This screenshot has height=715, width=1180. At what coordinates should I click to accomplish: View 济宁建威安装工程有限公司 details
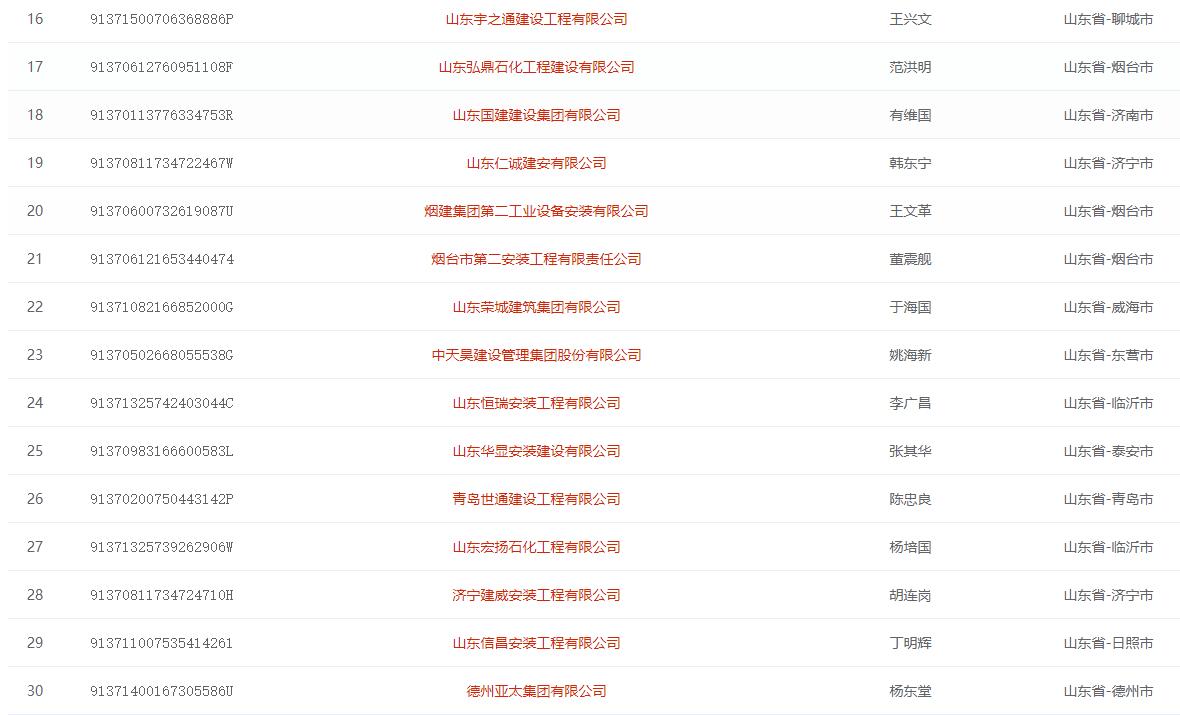tap(536, 595)
